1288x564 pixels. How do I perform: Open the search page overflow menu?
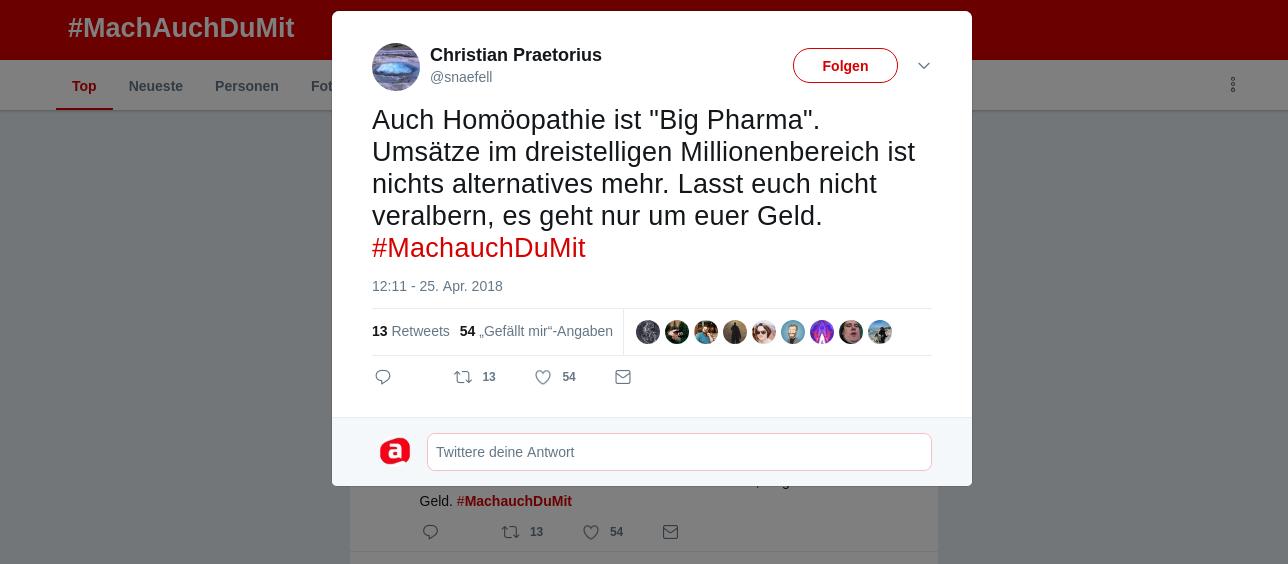tap(1232, 85)
